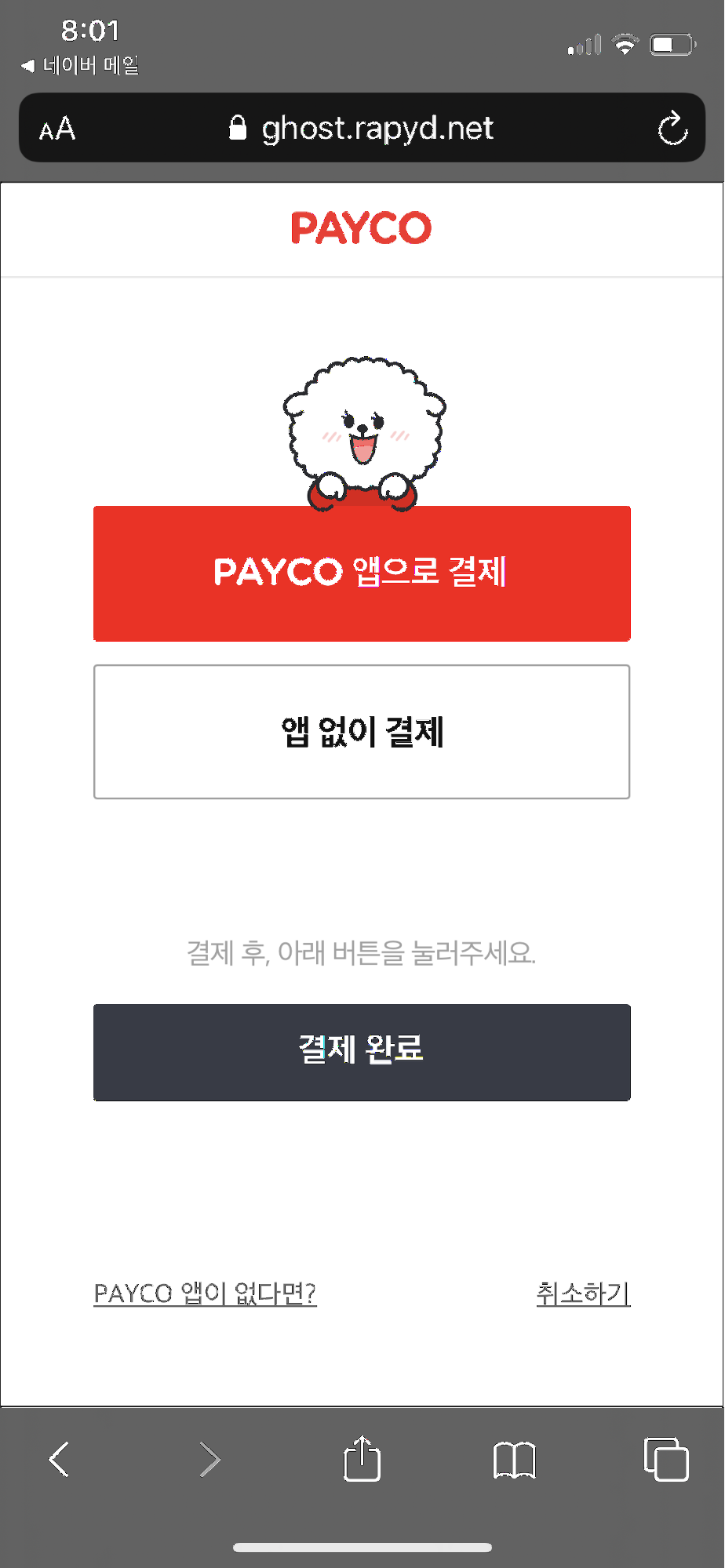Pay with the PAYCO app

pyautogui.click(x=362, y=573)
